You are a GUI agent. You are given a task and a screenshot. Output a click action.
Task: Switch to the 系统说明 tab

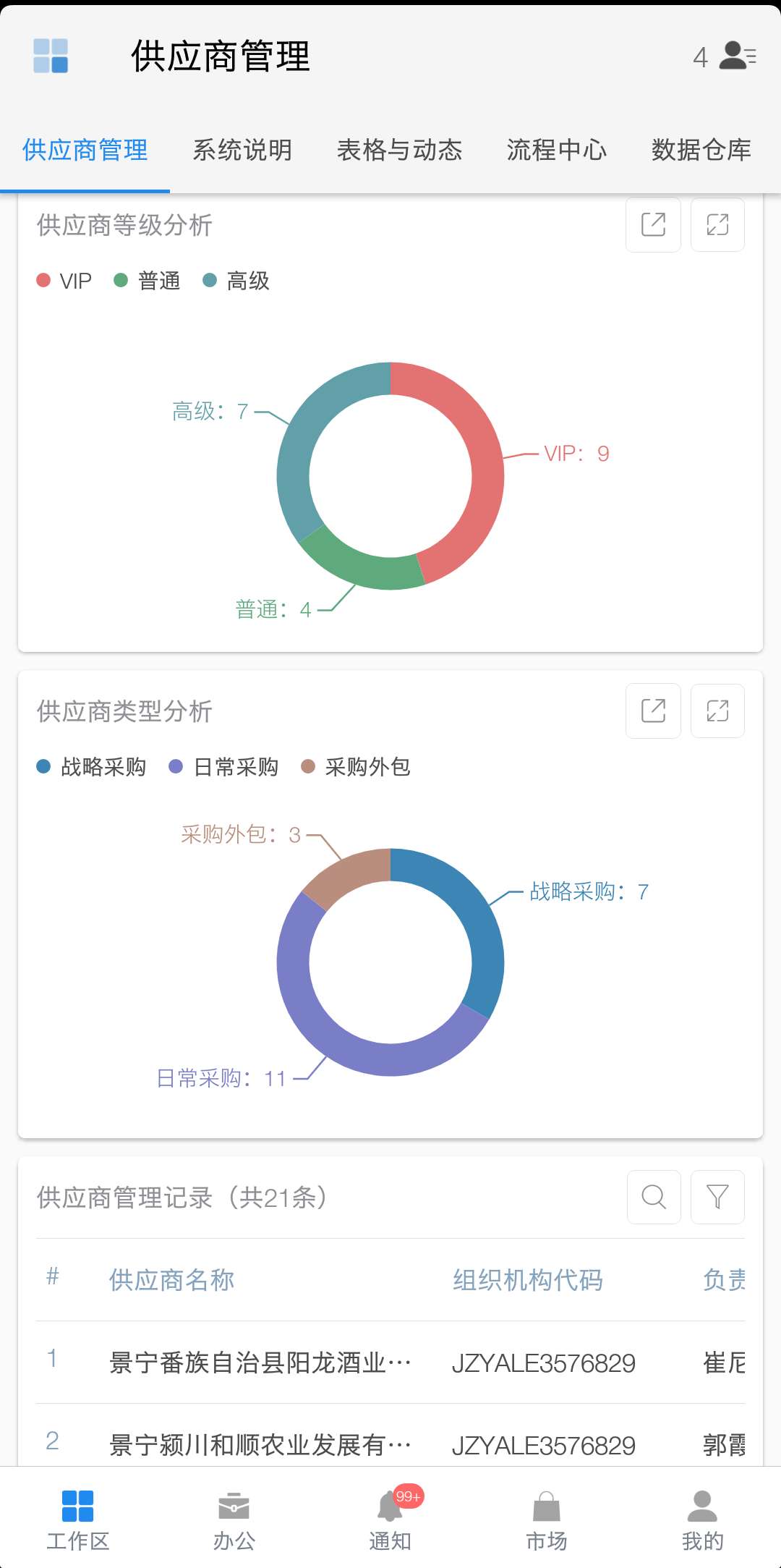(242, 150)
